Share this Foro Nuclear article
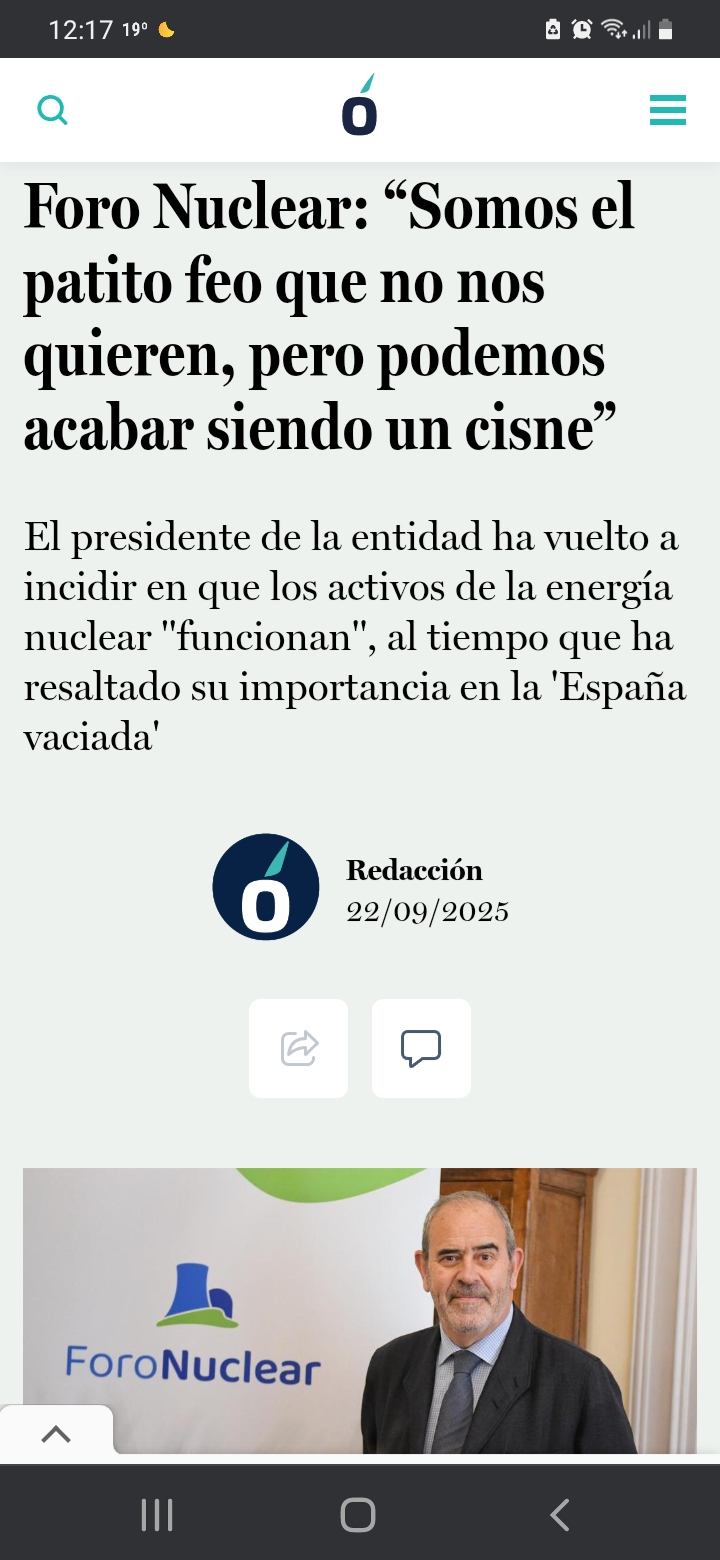720x1560 pixels. (x=299, y=1048)
